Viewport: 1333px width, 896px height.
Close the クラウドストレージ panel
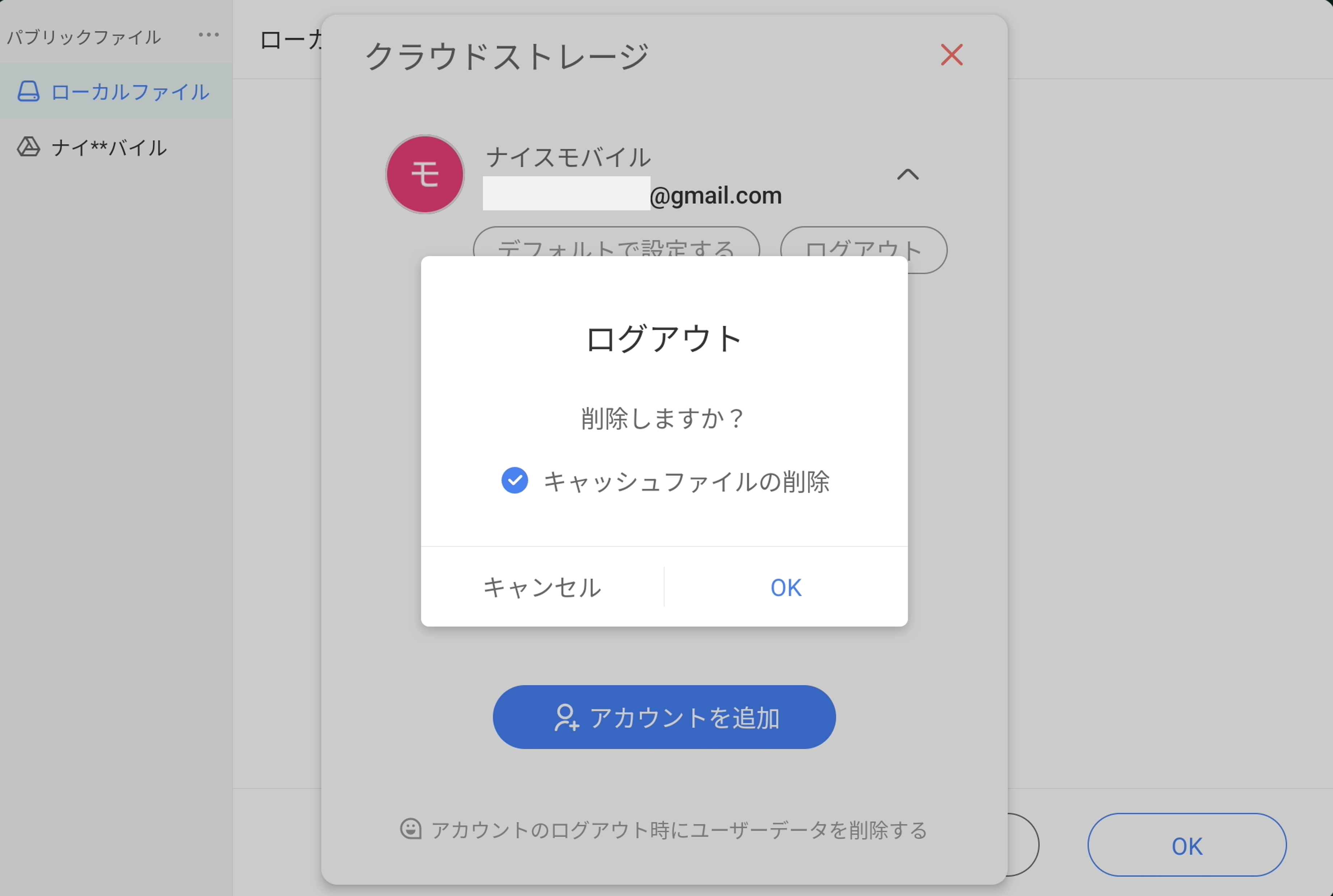pyautogui.click(x=951, y=55)
